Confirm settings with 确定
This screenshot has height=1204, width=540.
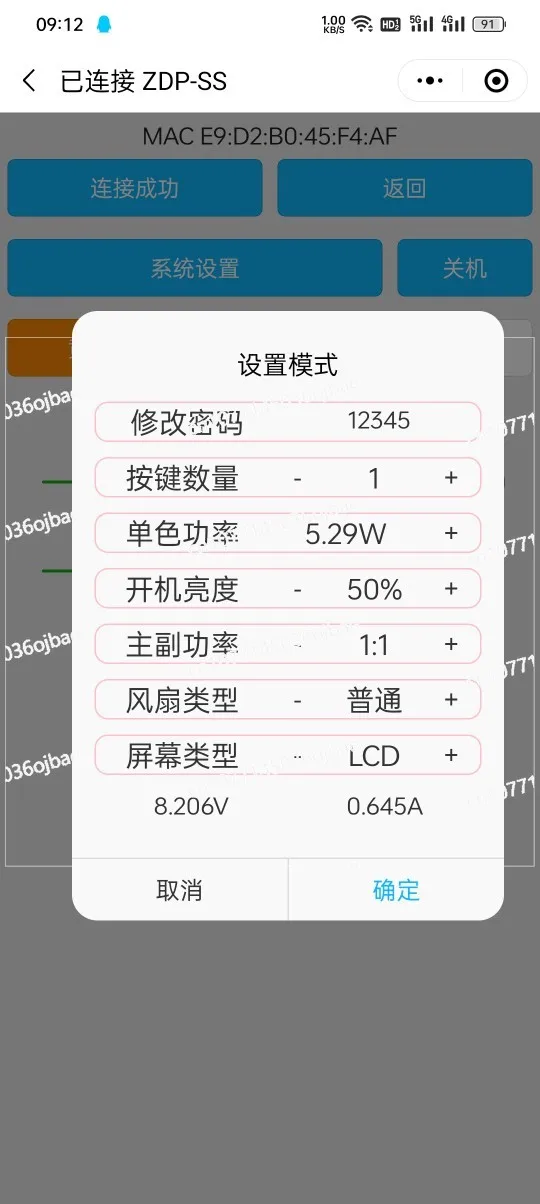[396, 889]
